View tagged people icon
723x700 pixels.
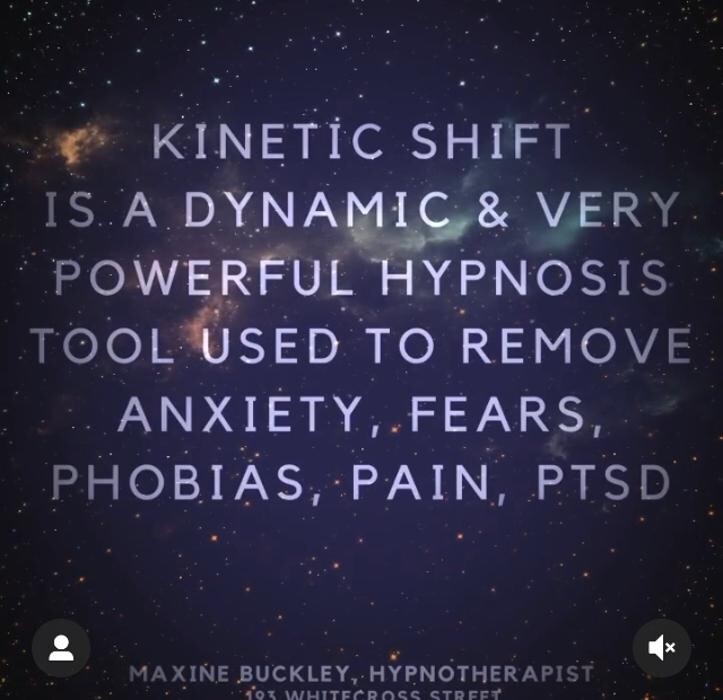(61, 648)
